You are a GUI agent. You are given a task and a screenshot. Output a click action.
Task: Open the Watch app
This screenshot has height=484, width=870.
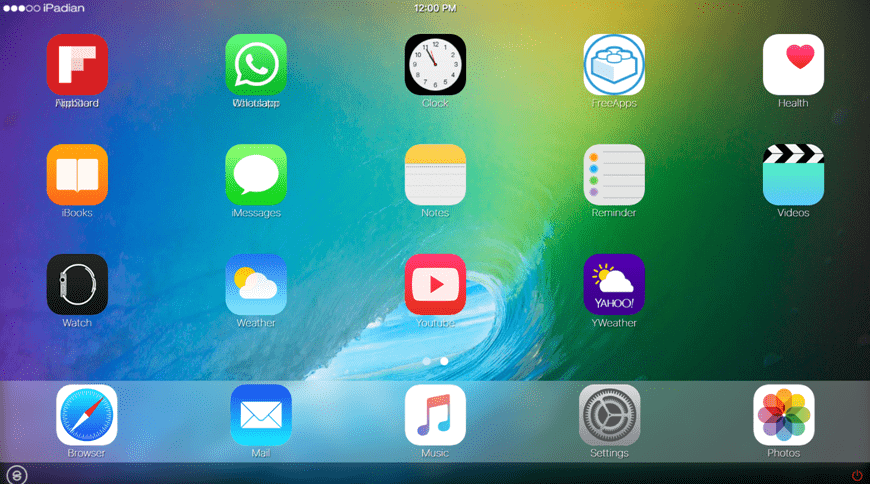tap(77, 285)
